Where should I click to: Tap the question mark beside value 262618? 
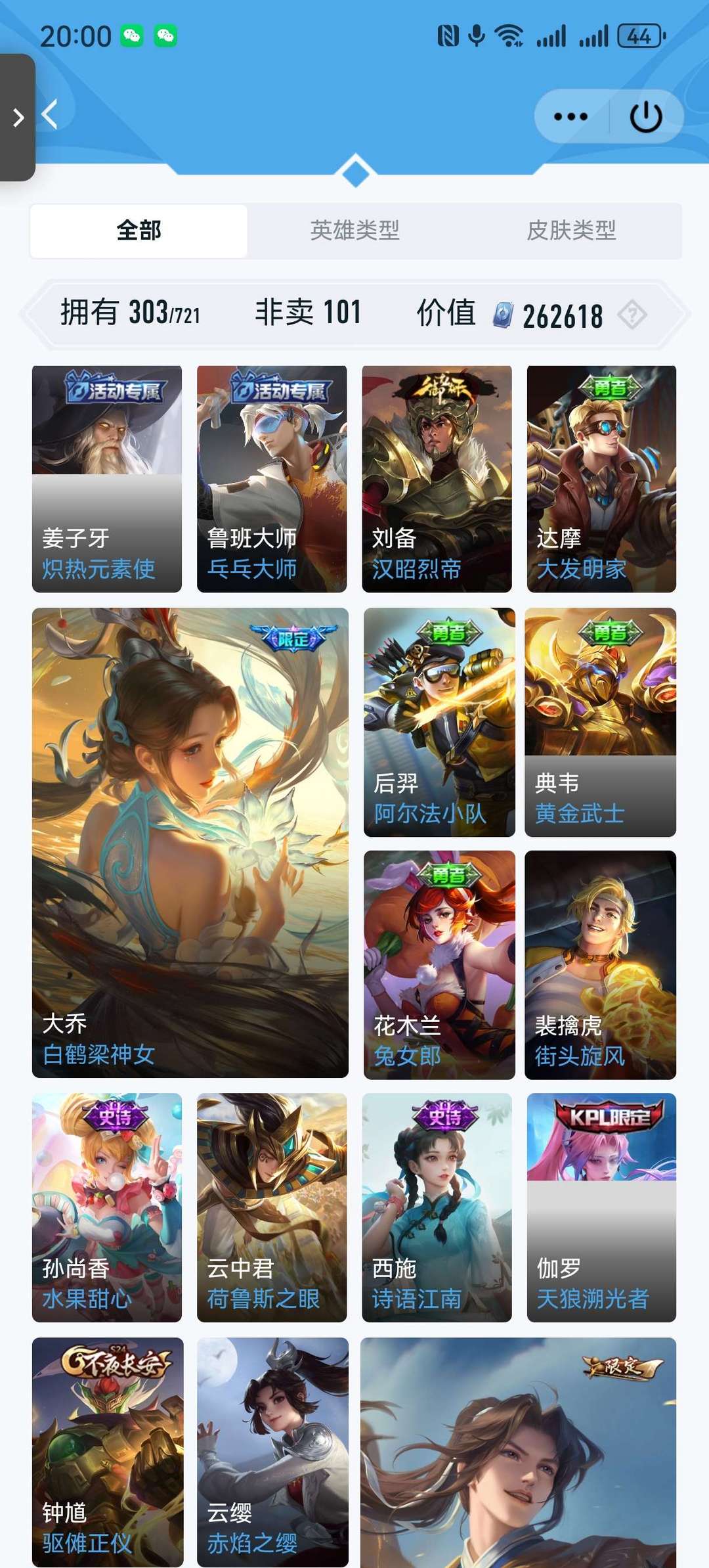633,315
